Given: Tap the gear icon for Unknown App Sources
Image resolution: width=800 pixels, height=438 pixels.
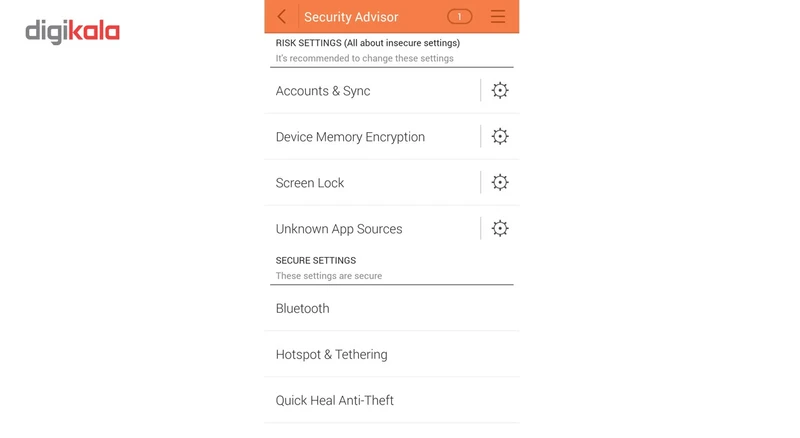Looking at the screenshot, I should [x=500, y=229].
